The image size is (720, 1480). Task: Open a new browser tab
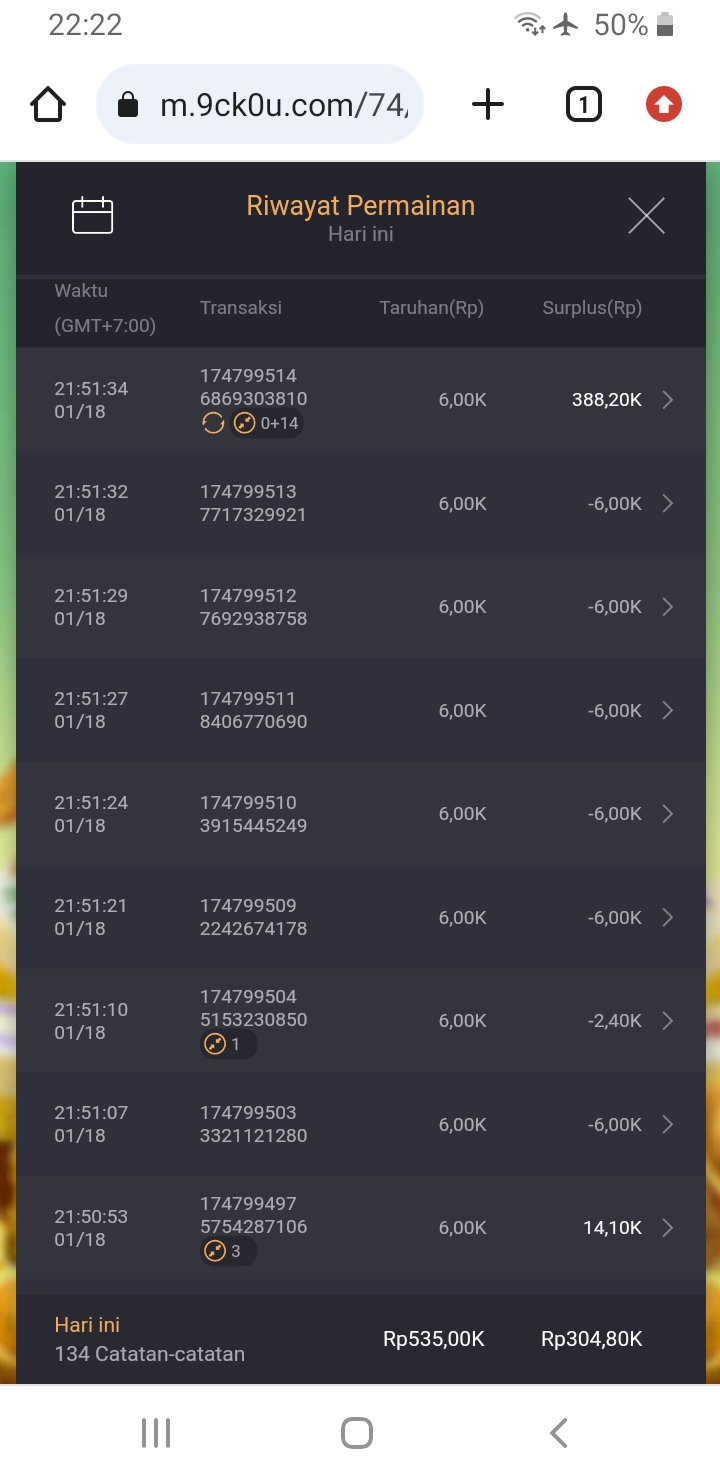(487, 104)
